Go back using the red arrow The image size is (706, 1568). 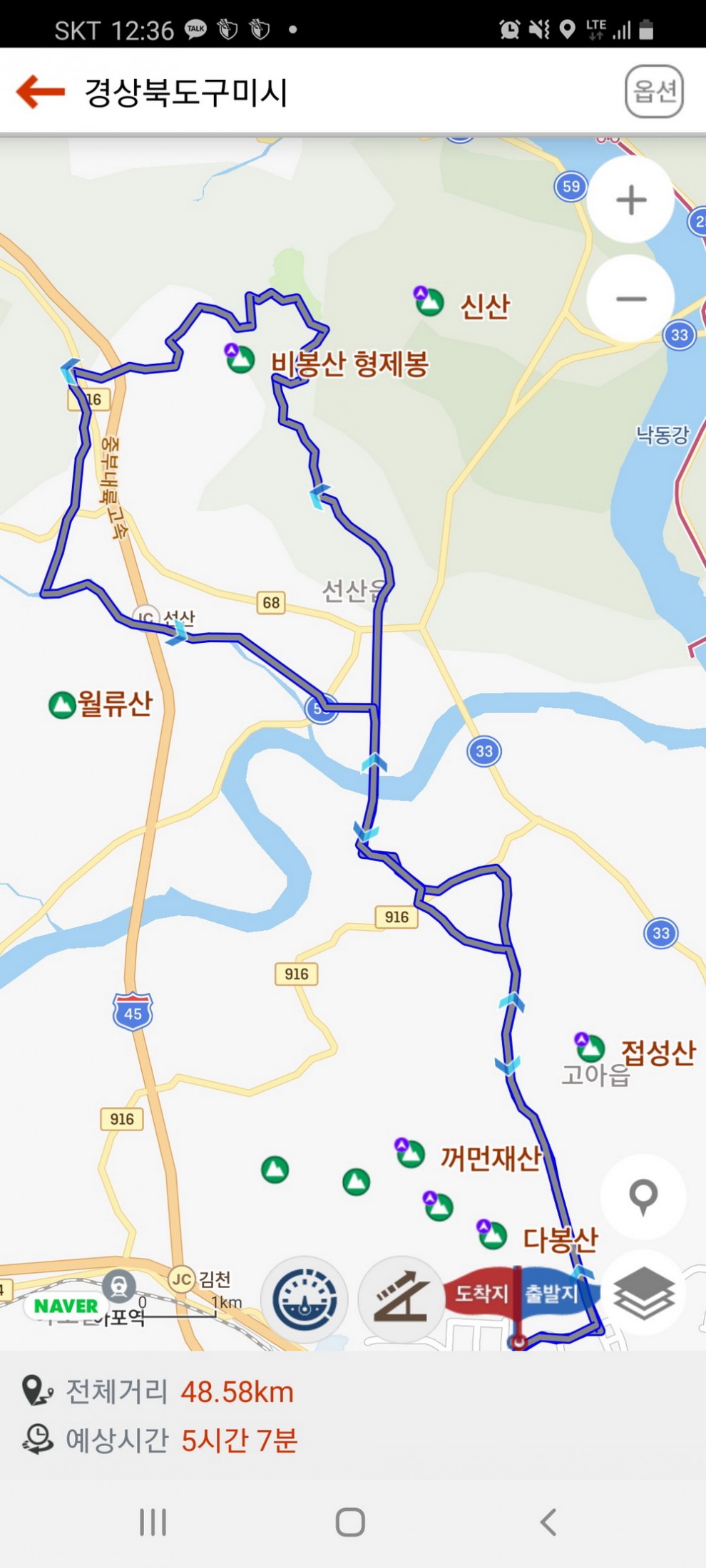pos(41,92)
